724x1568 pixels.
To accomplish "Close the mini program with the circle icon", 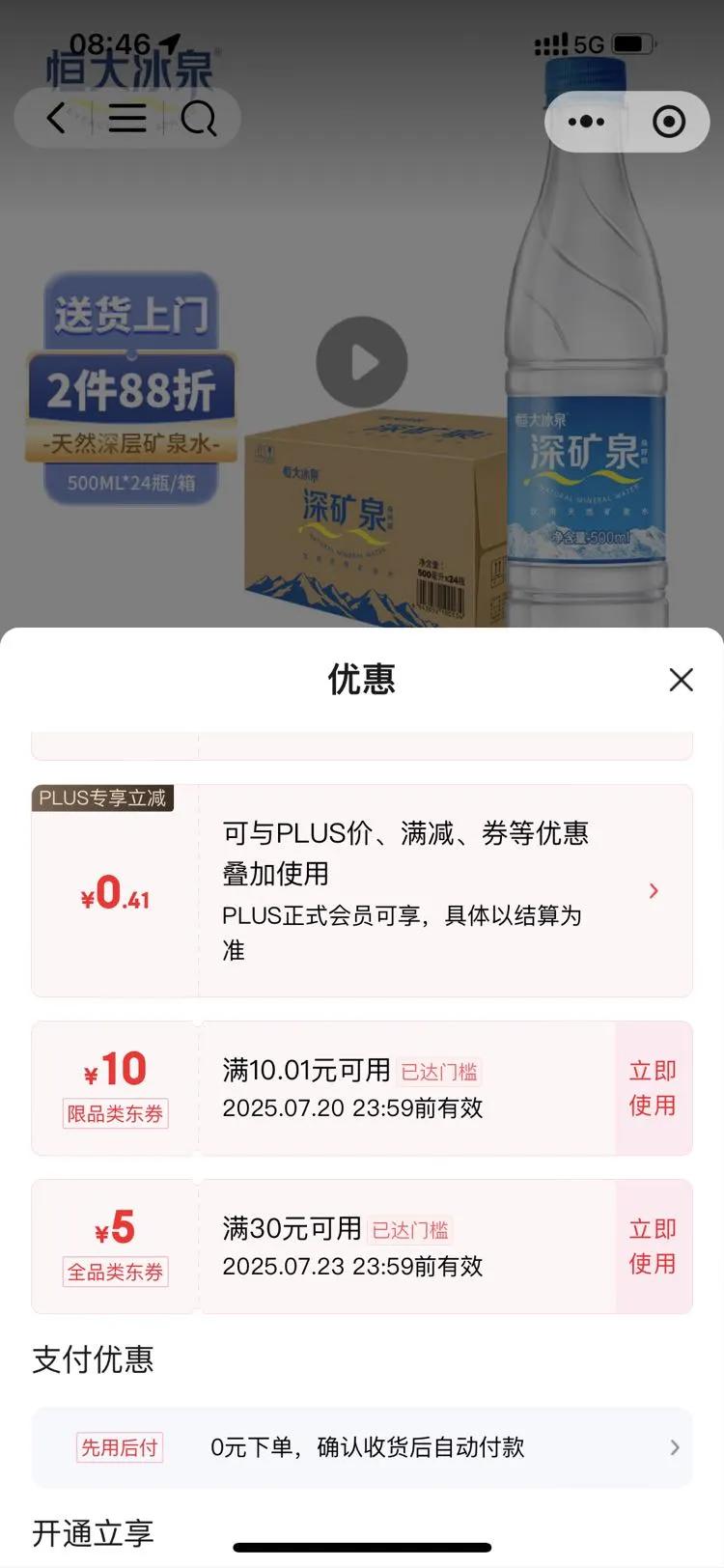I will pos(669,122).
